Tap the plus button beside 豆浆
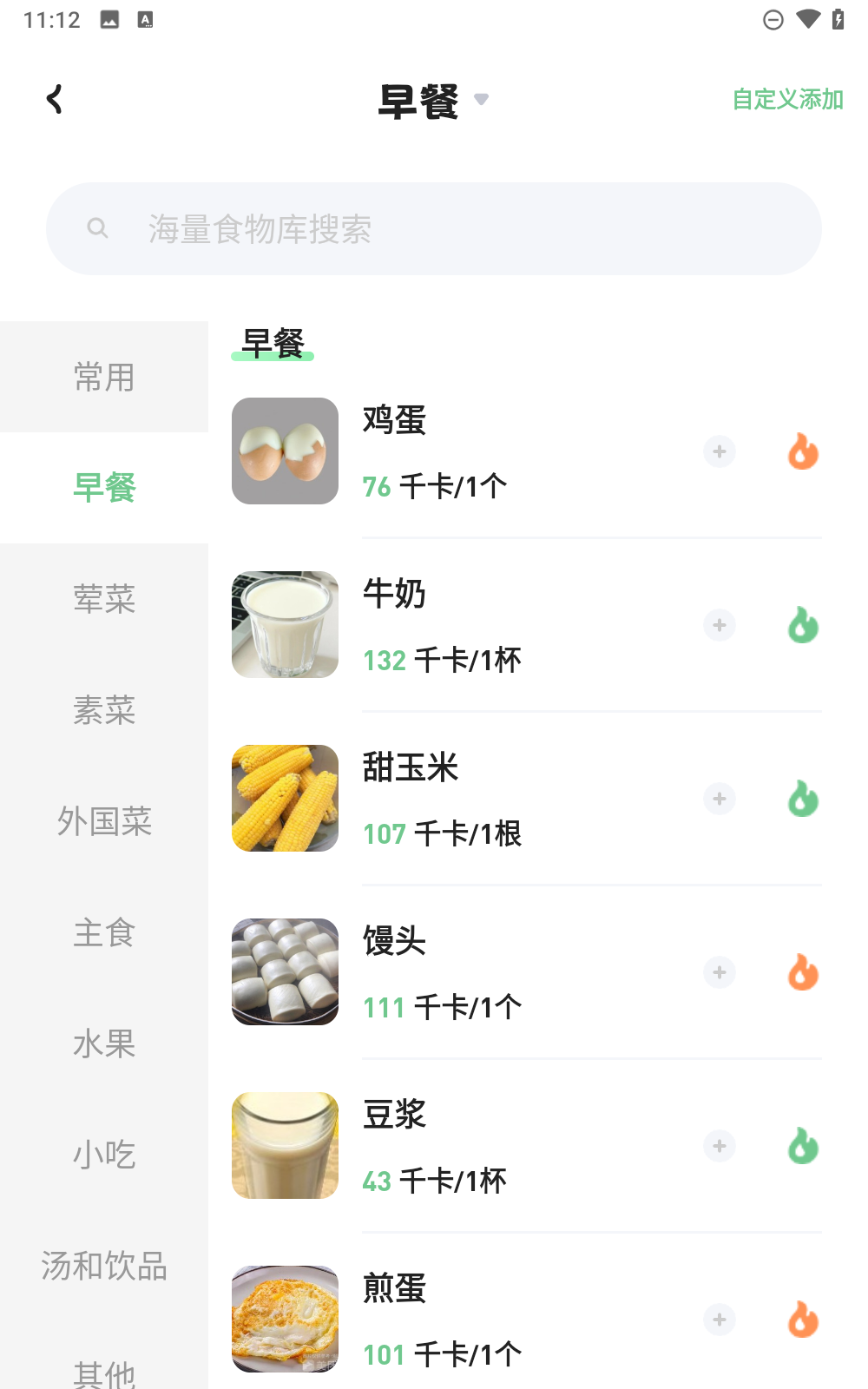Image resolution: width=868 pixels, height=1389 pixels. pyautogui.click(x=720, y=1146)
